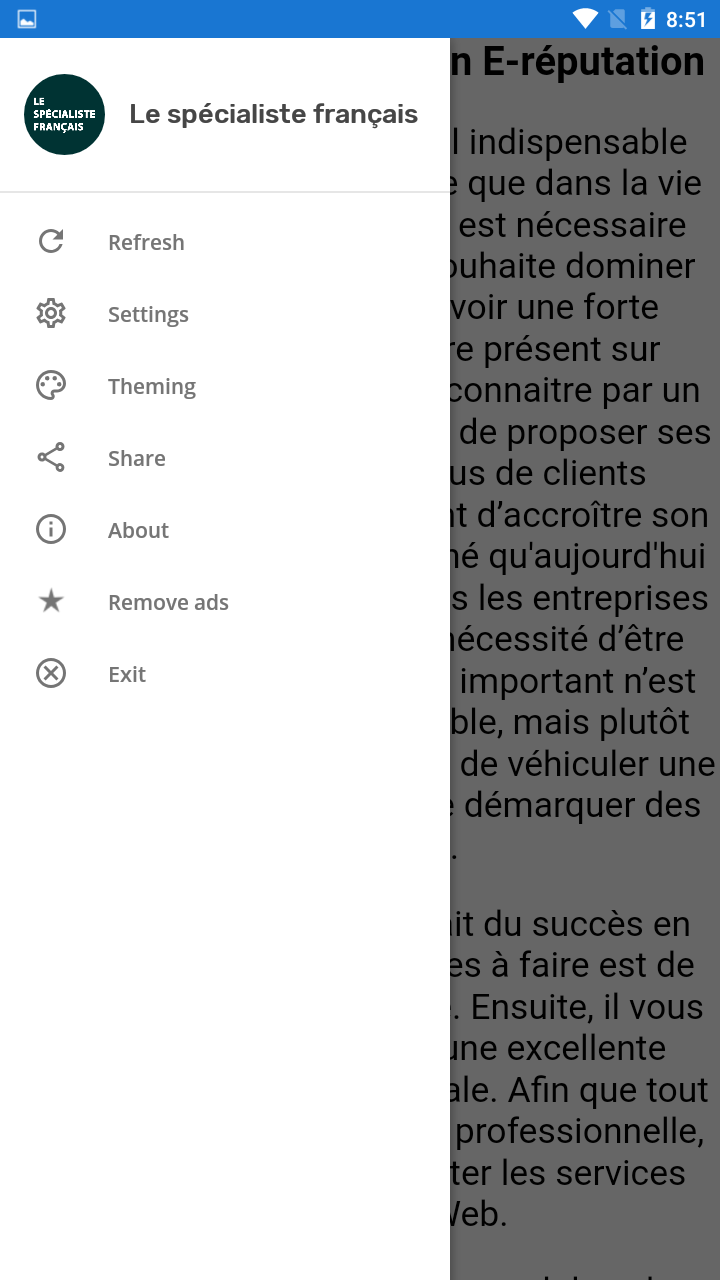Choose Remove ads
The image size is (720, 1280).
click(168, 602)
